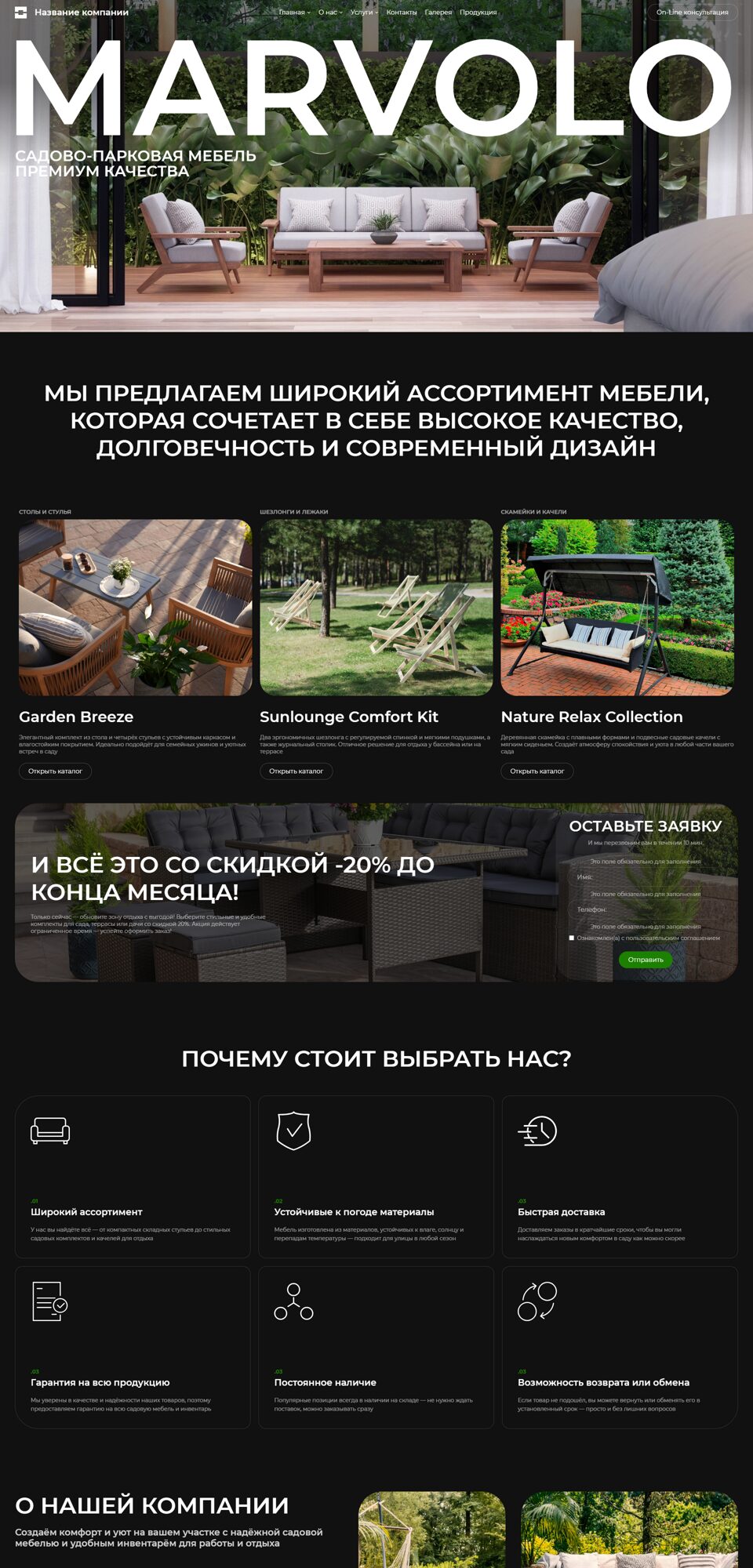This screenshot has width=753, height=1568.
Task: Open the catalog for Nature Relax Collection
Action: click(x=537, y=771)
